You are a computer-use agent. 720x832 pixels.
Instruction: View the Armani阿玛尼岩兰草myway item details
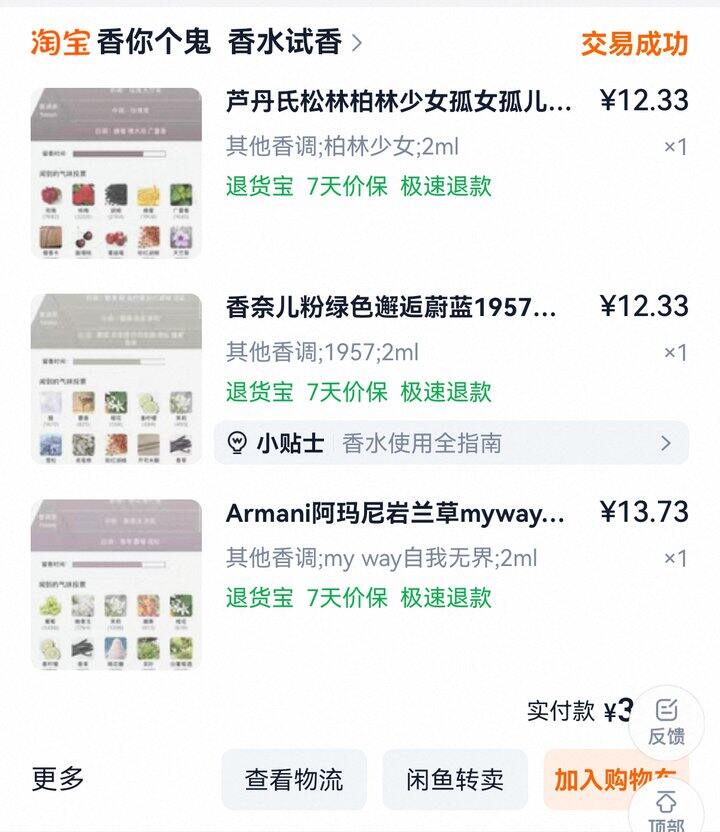pyautogui.click(x=395, y=513)
